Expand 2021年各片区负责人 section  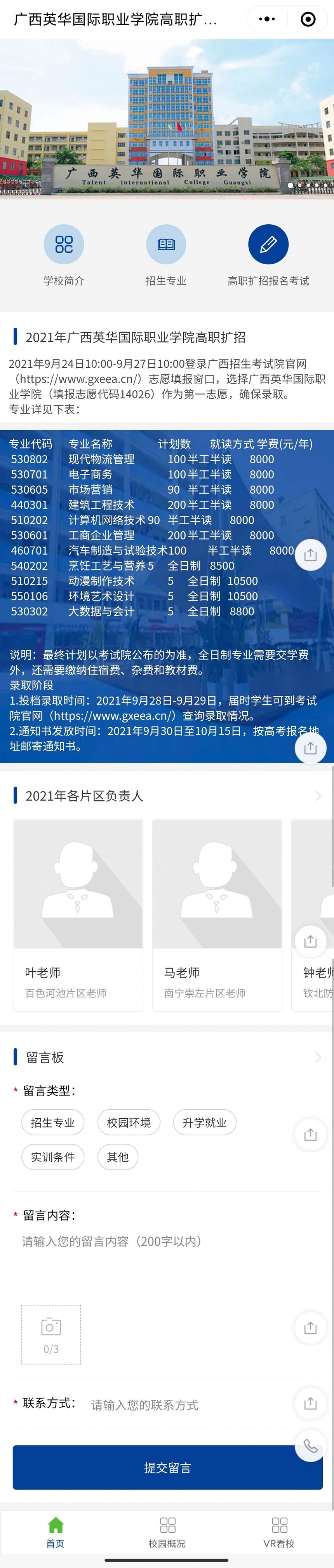318,796
